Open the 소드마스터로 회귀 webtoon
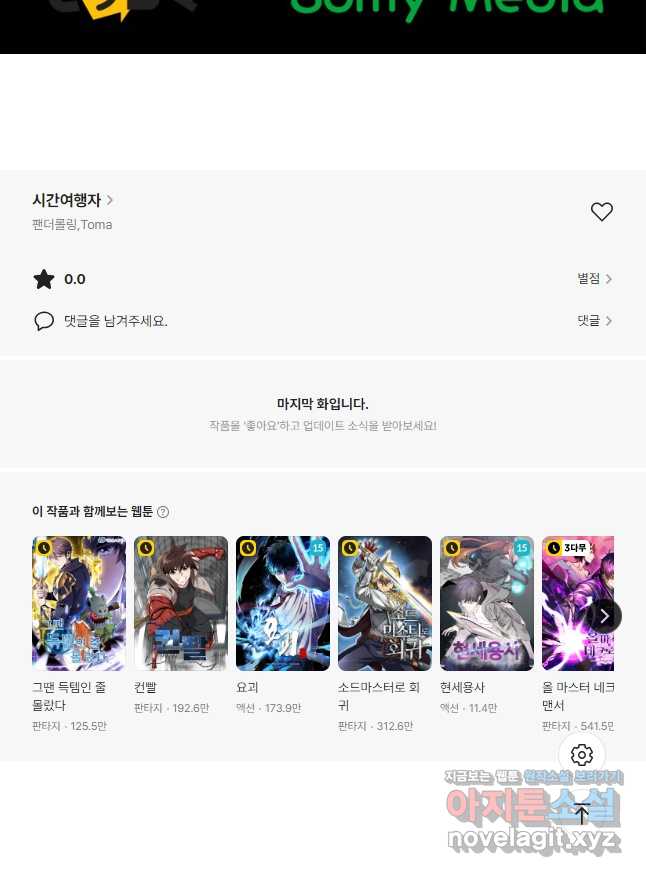 [385, 603]
